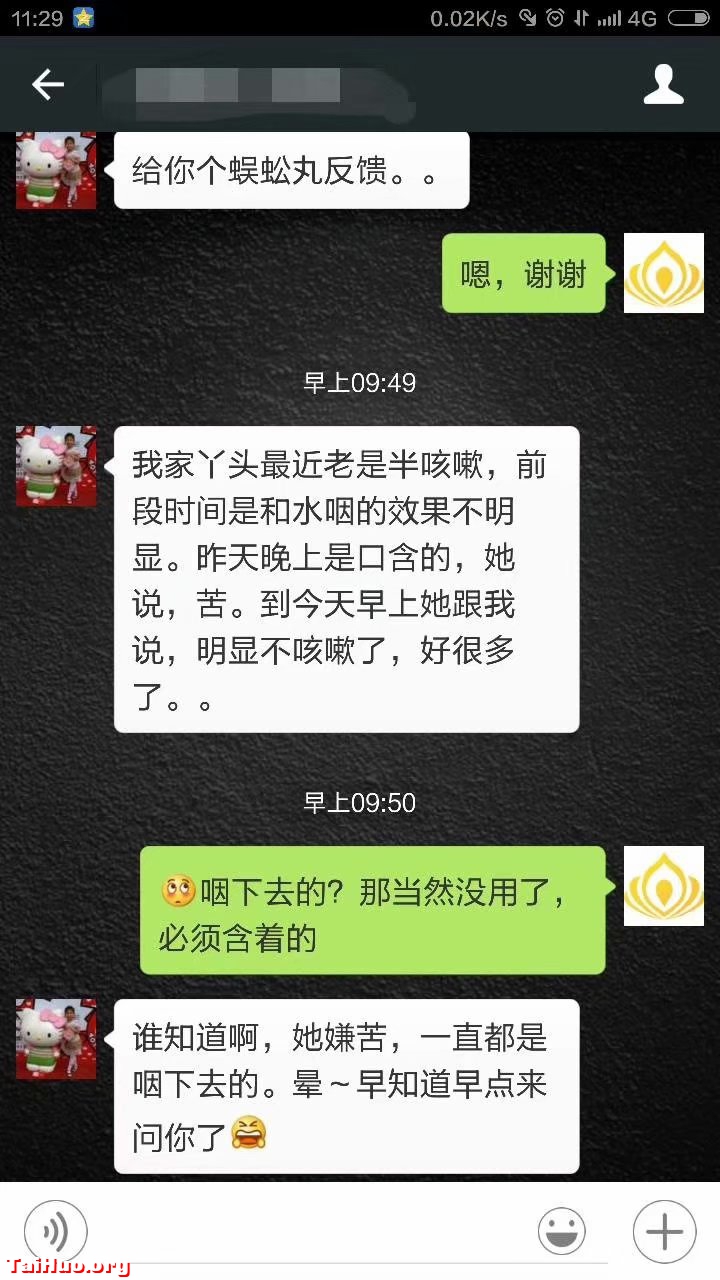Open the plus attachments menu

coord(664,1231)
